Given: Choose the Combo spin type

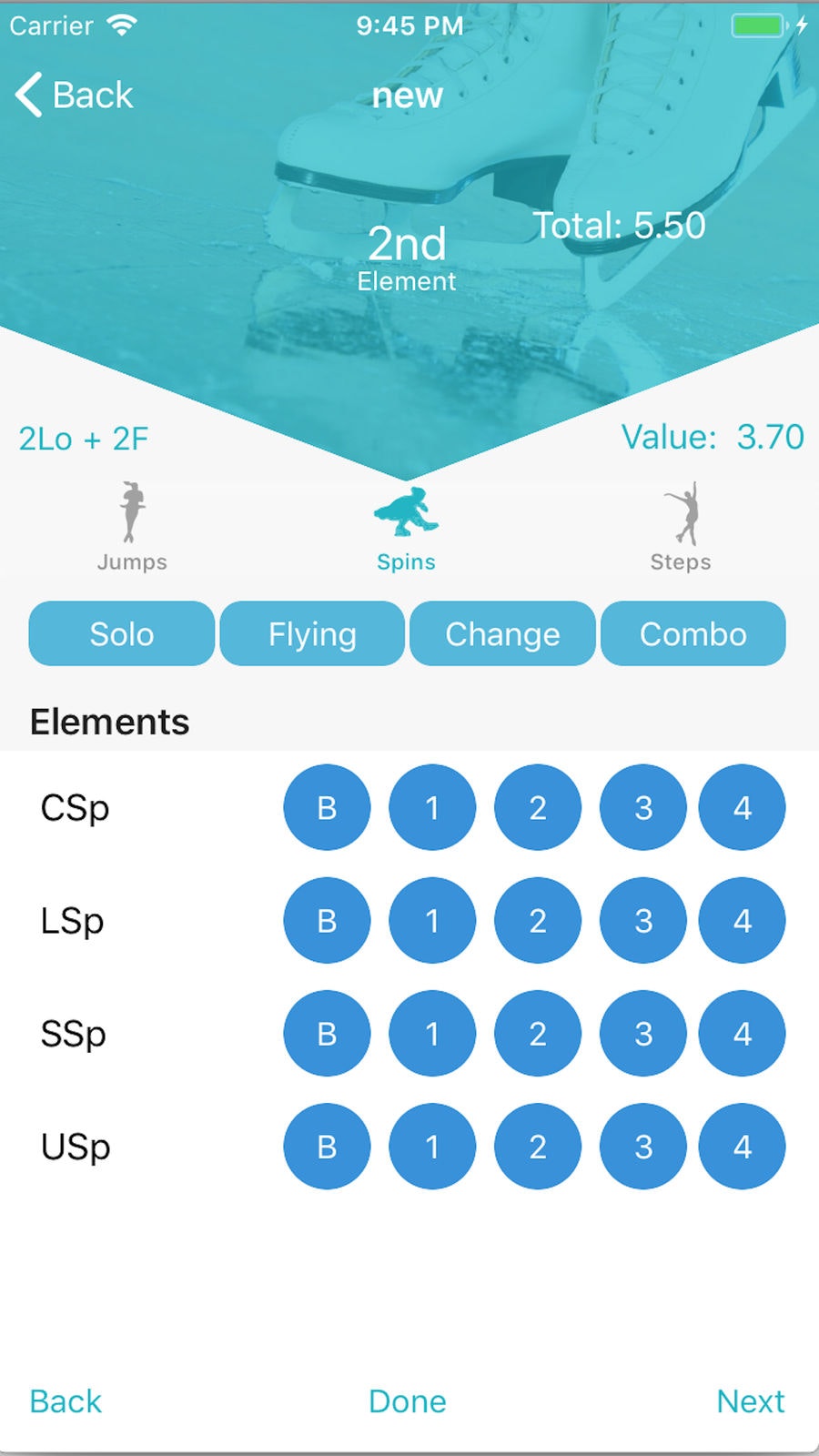Looking at the screenshot, I should (693, 633).
